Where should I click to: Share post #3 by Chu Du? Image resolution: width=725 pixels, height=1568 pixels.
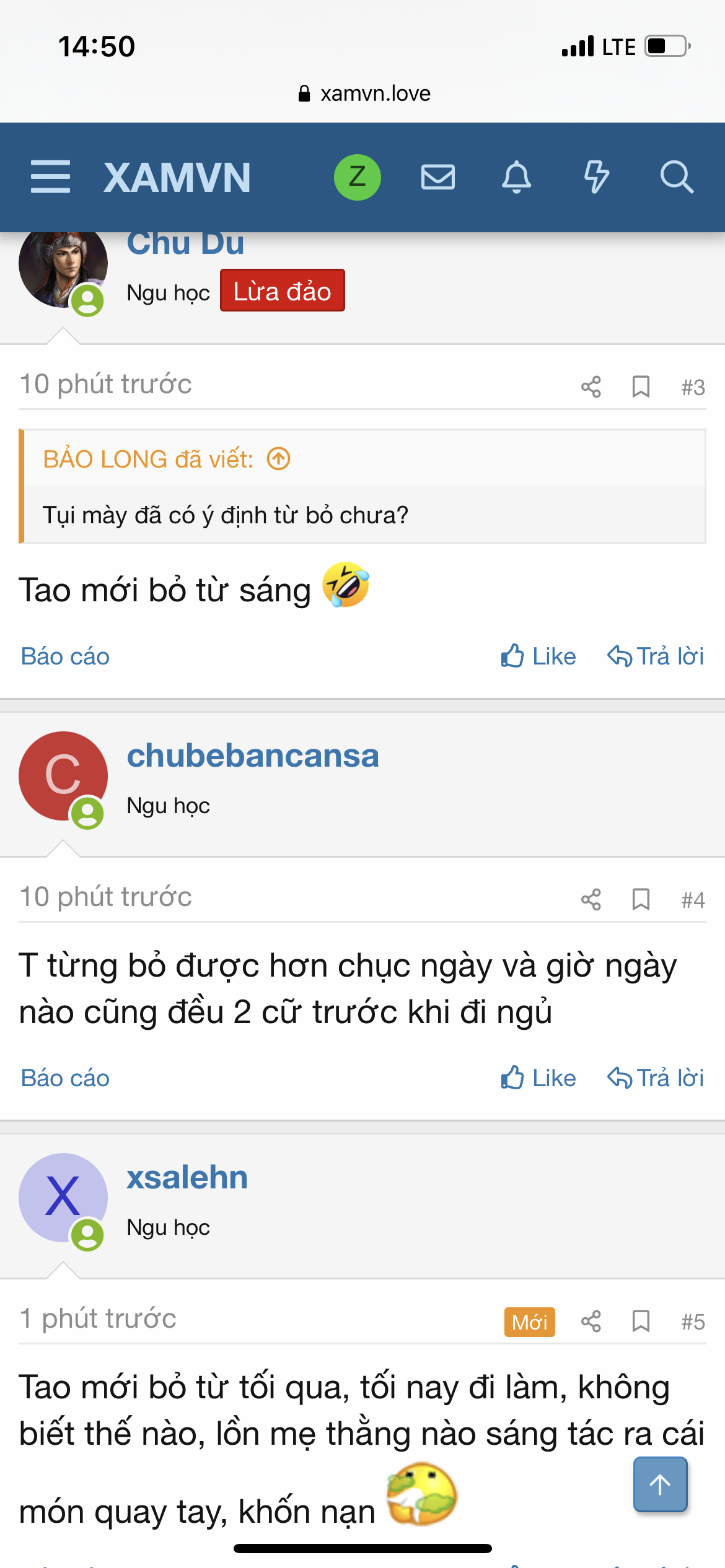click(591, 387)
